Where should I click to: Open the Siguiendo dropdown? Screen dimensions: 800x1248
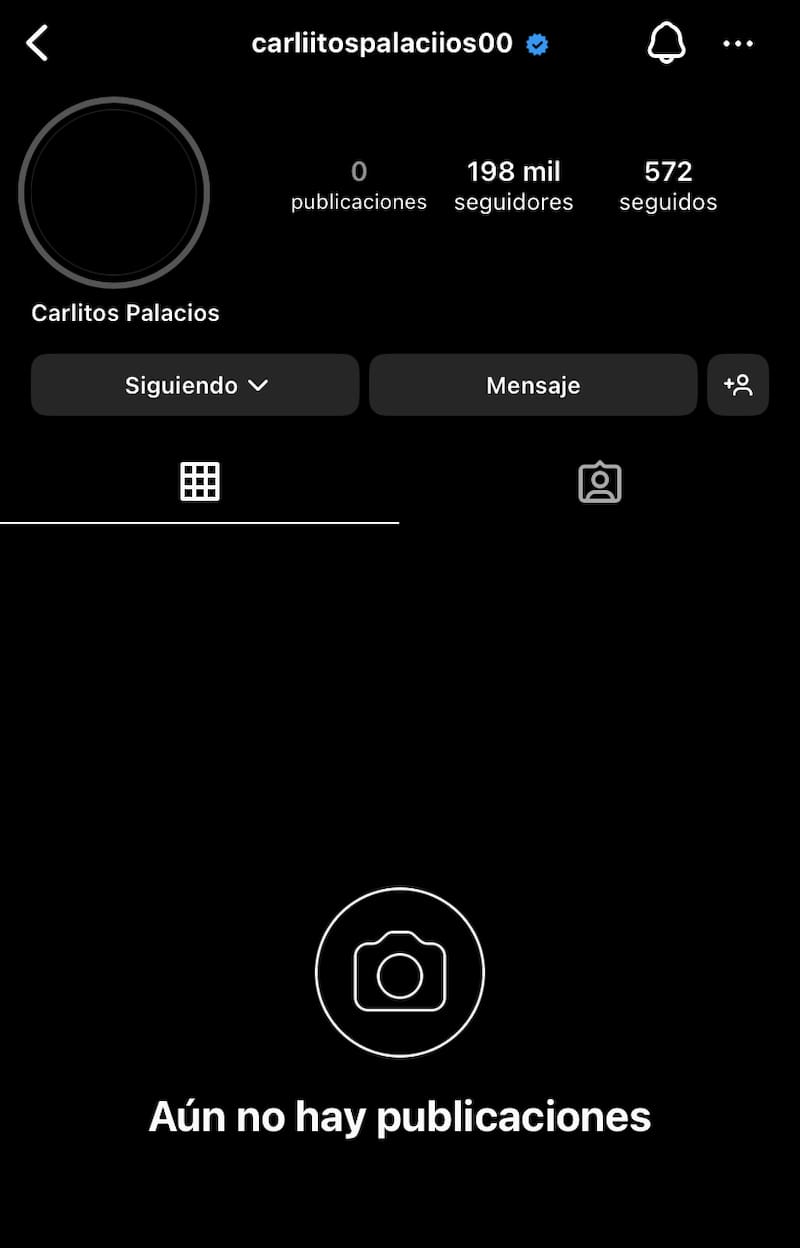pos(194,385)
